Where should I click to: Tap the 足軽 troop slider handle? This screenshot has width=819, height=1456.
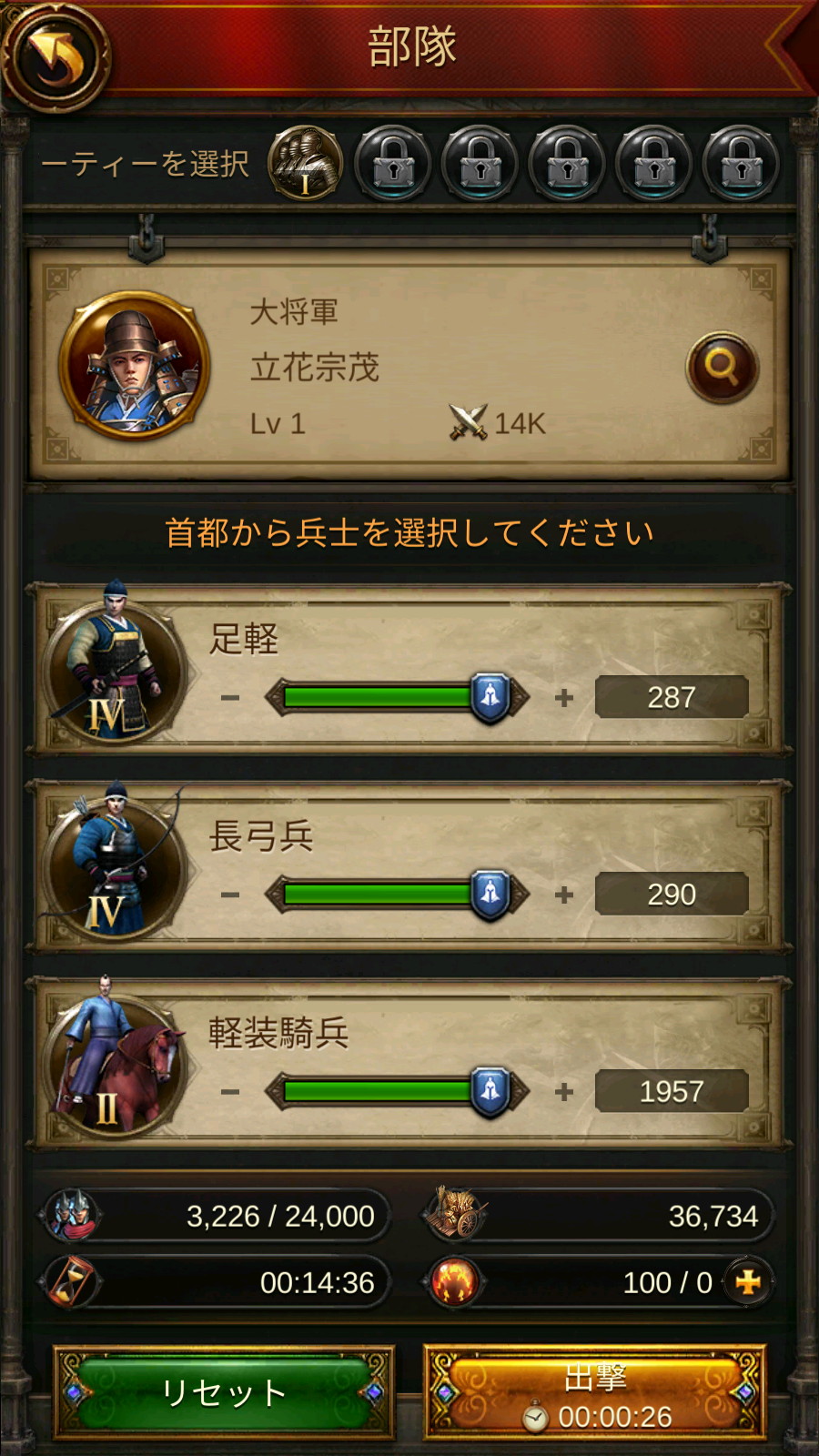coord(490,698)
